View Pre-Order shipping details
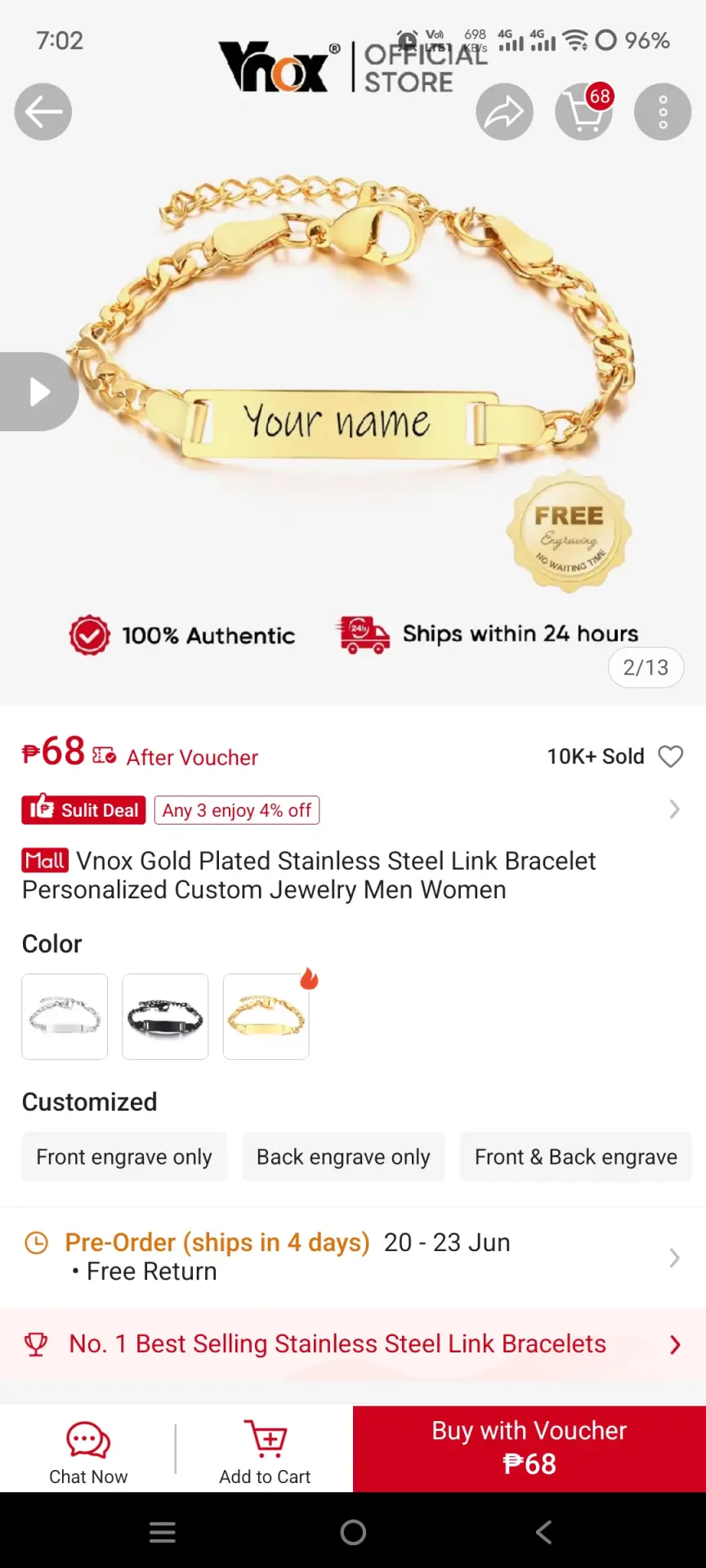Viewport: 706px width, 1568px height. coord(353,1257)
